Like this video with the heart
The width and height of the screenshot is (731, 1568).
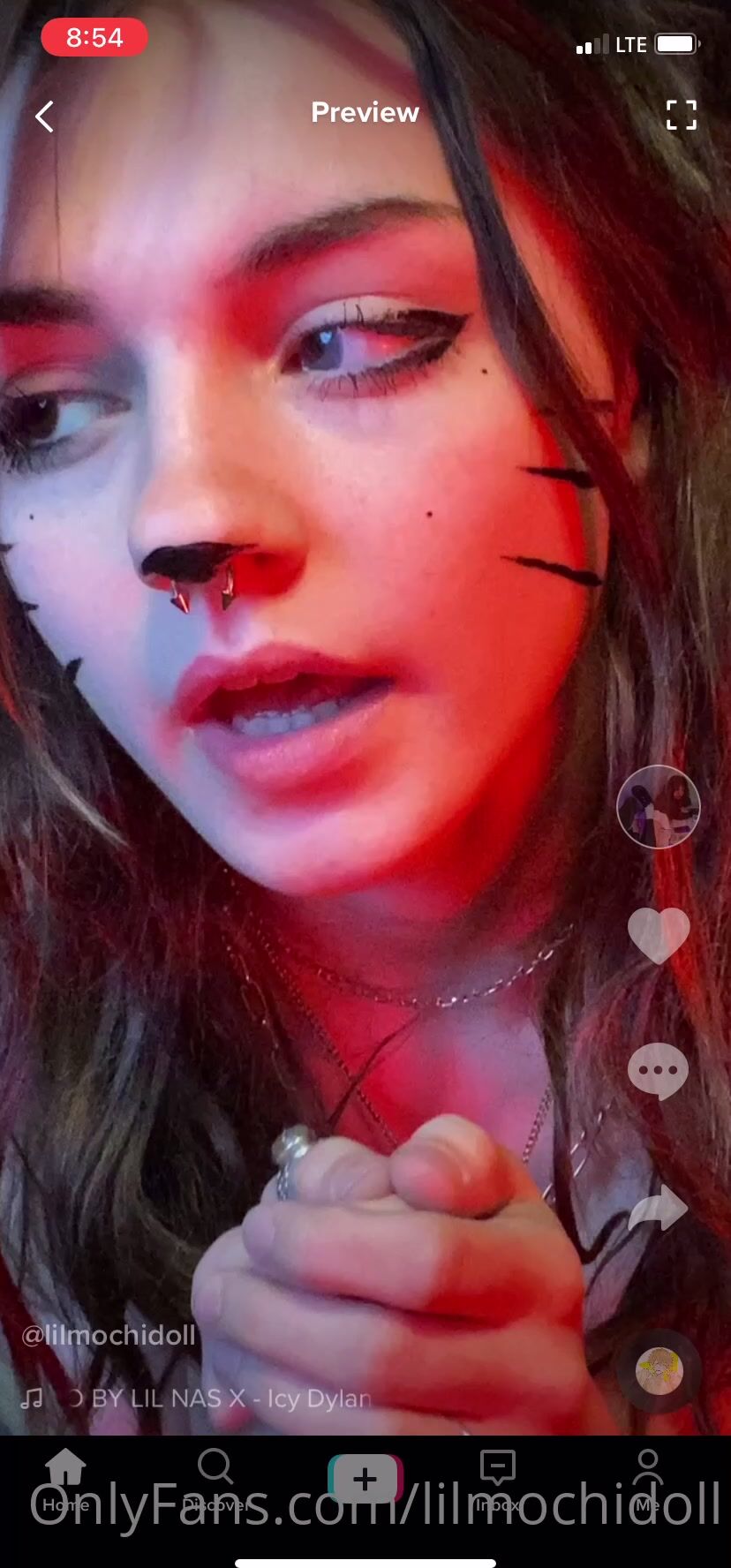658,935
